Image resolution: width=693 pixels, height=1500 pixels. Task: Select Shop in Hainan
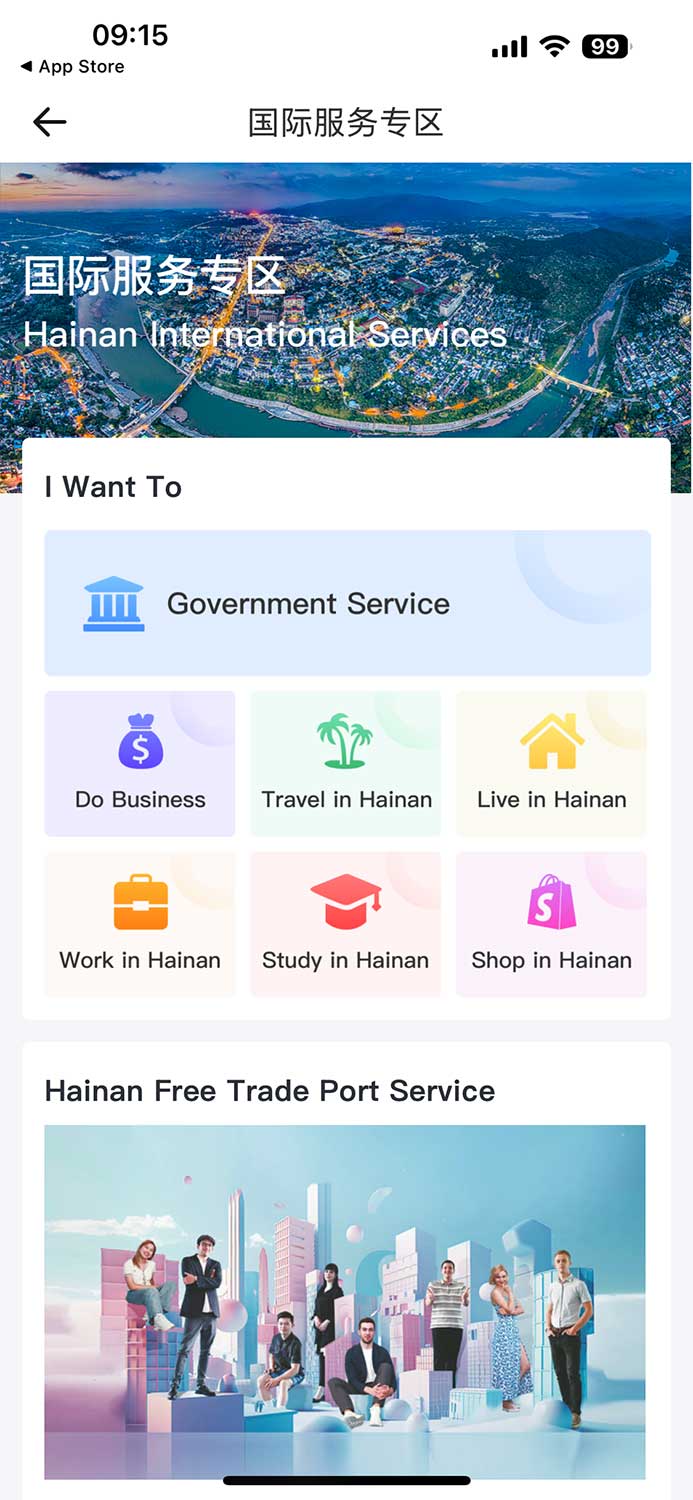click(x=551, y=924)
